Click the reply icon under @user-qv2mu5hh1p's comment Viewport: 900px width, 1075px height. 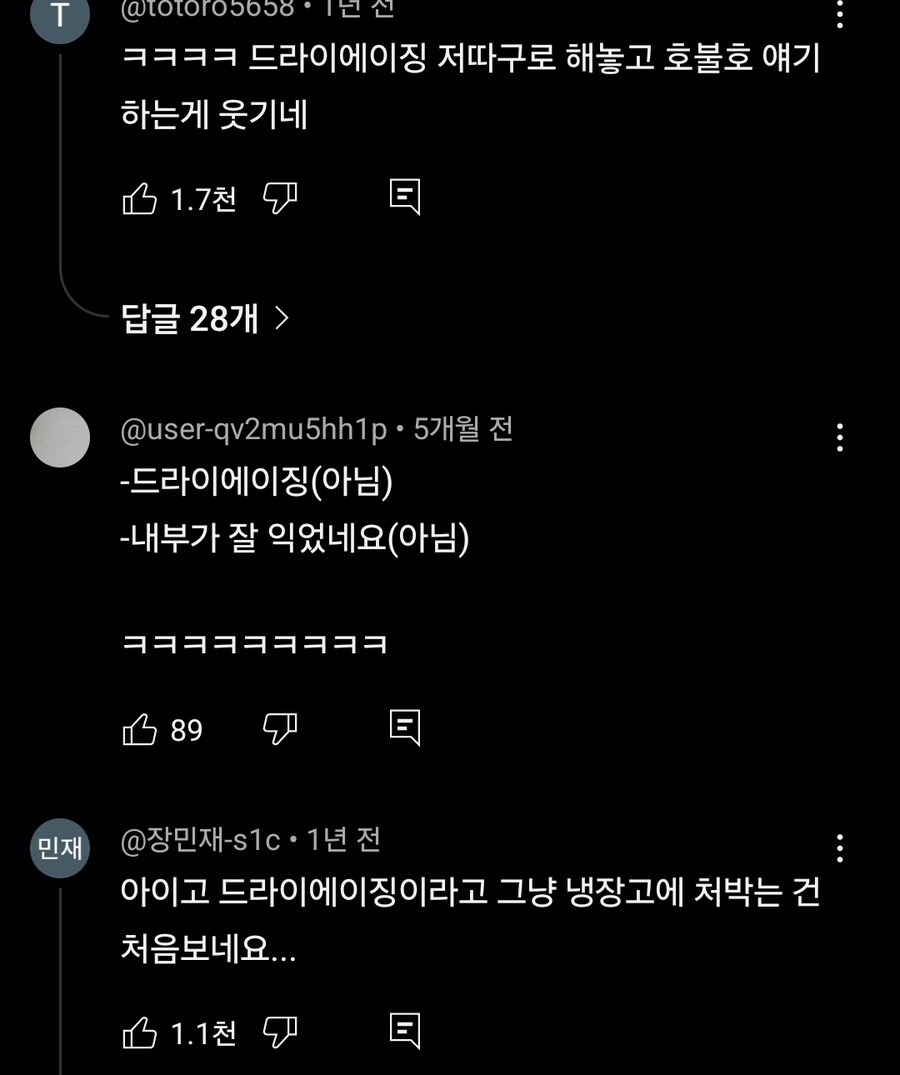point(405,729)
